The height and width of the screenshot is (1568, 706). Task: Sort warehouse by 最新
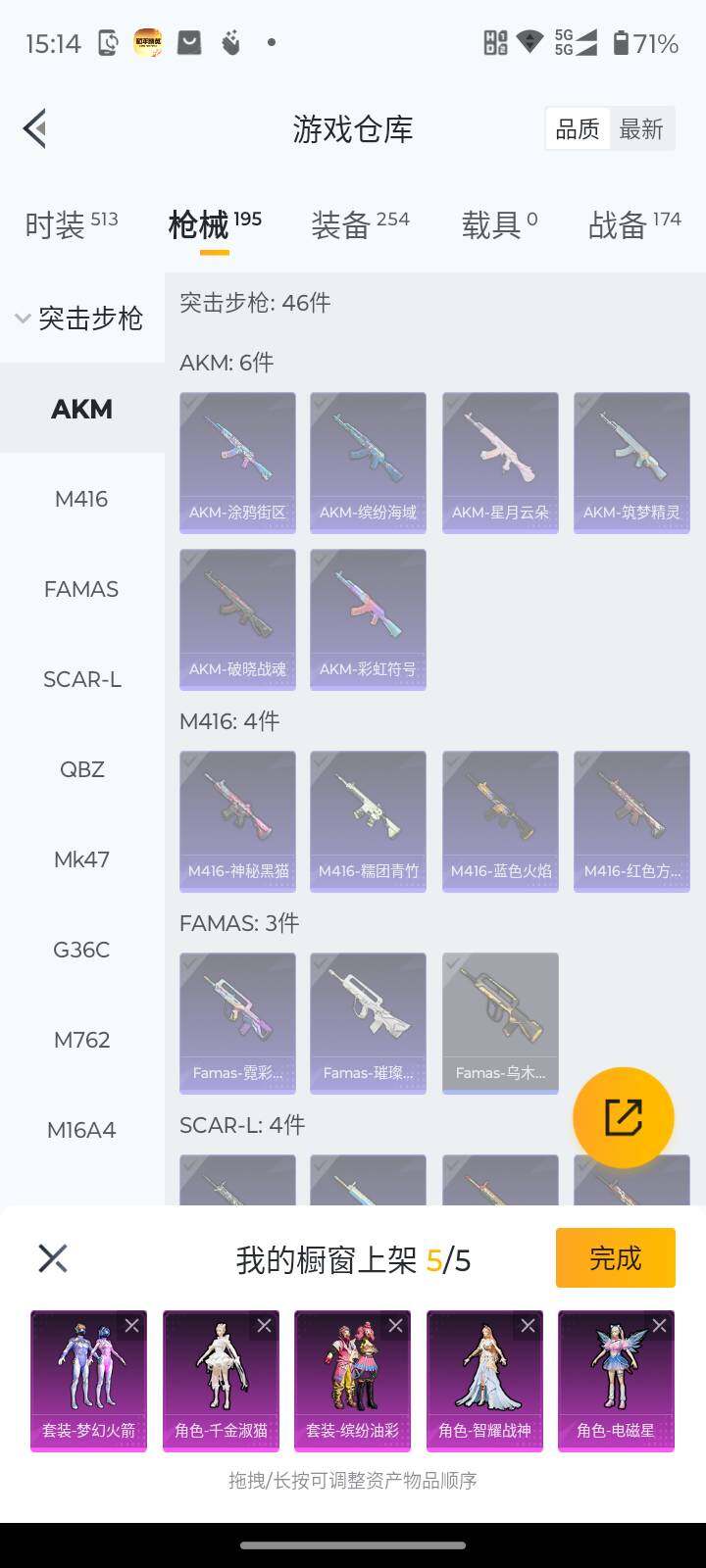[641, 128]
